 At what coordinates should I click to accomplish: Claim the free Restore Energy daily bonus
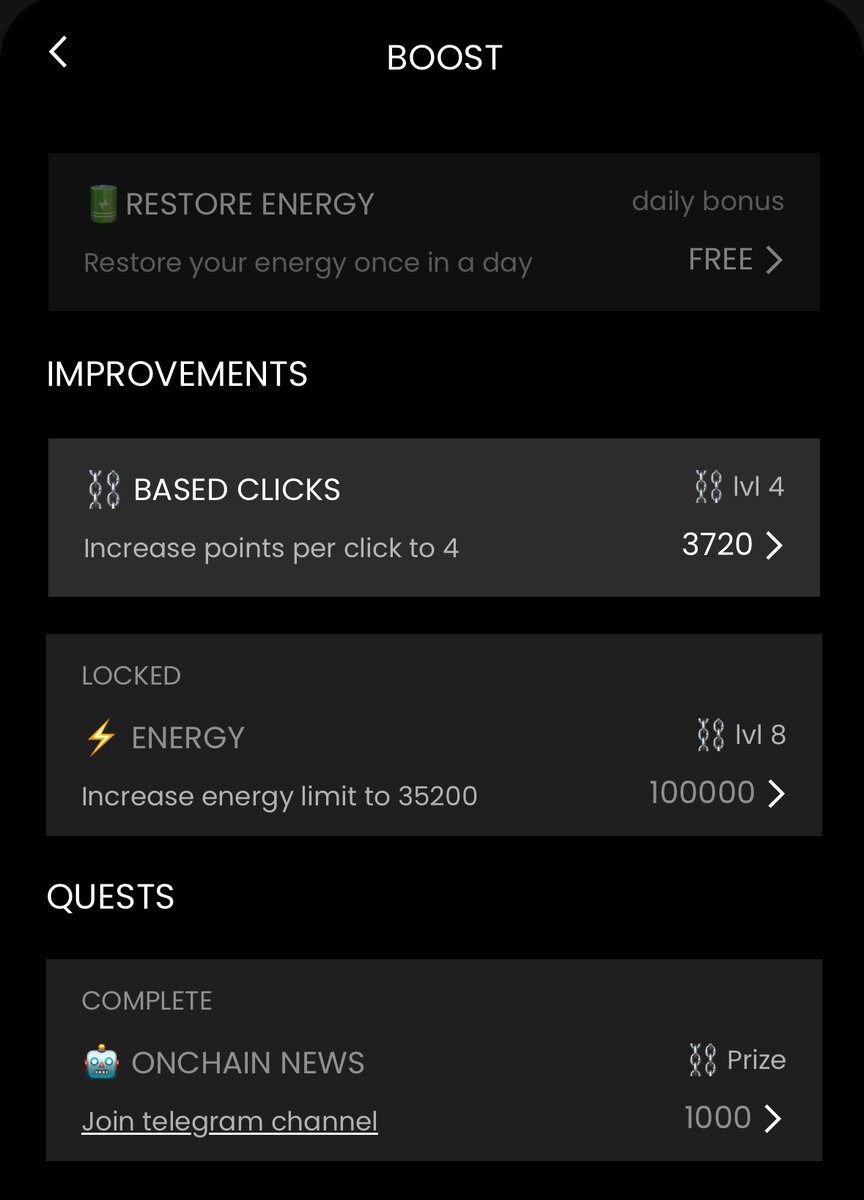[735, 261]
